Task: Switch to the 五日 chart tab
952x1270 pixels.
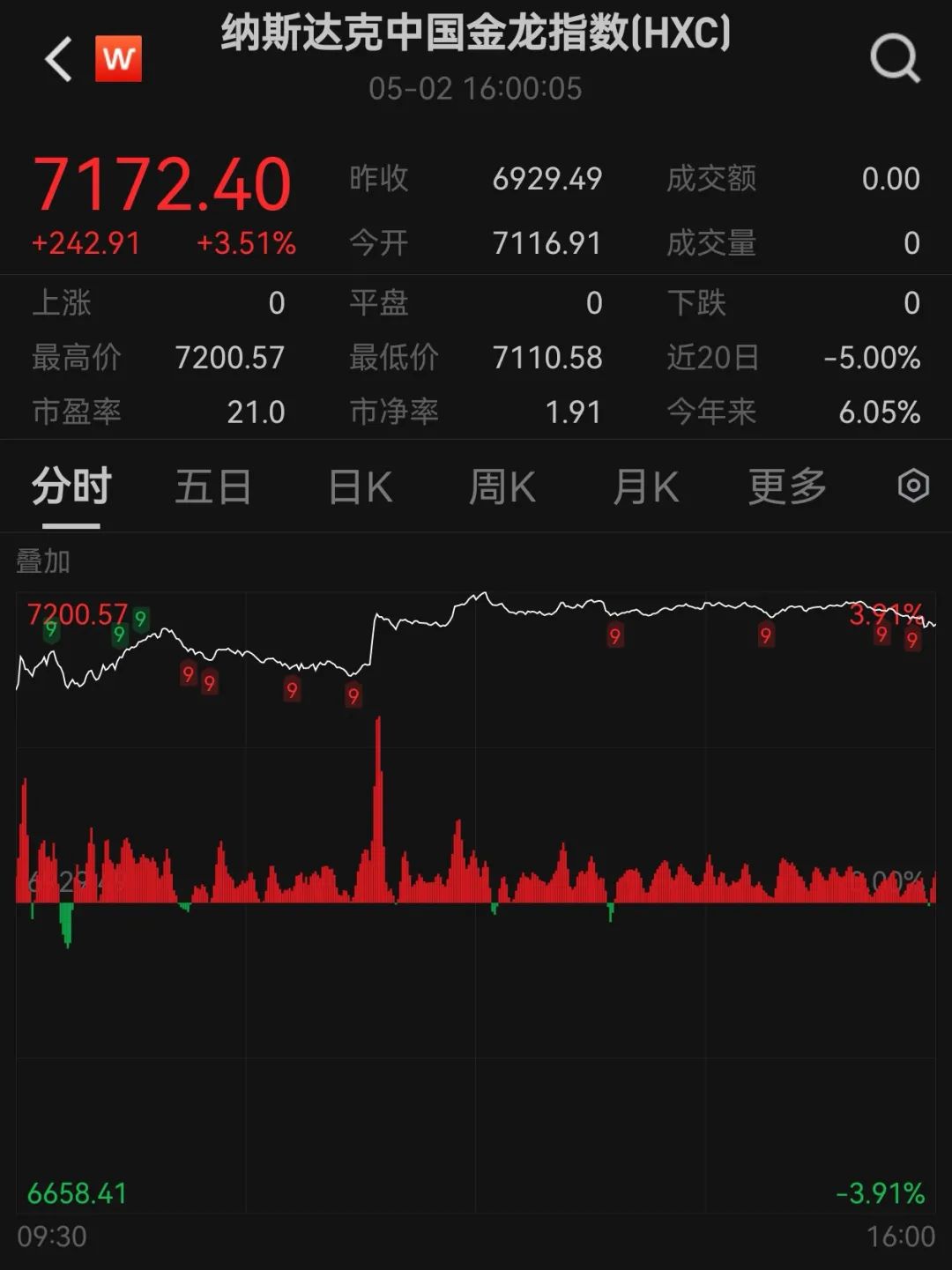Action: (x=213, y=486)
